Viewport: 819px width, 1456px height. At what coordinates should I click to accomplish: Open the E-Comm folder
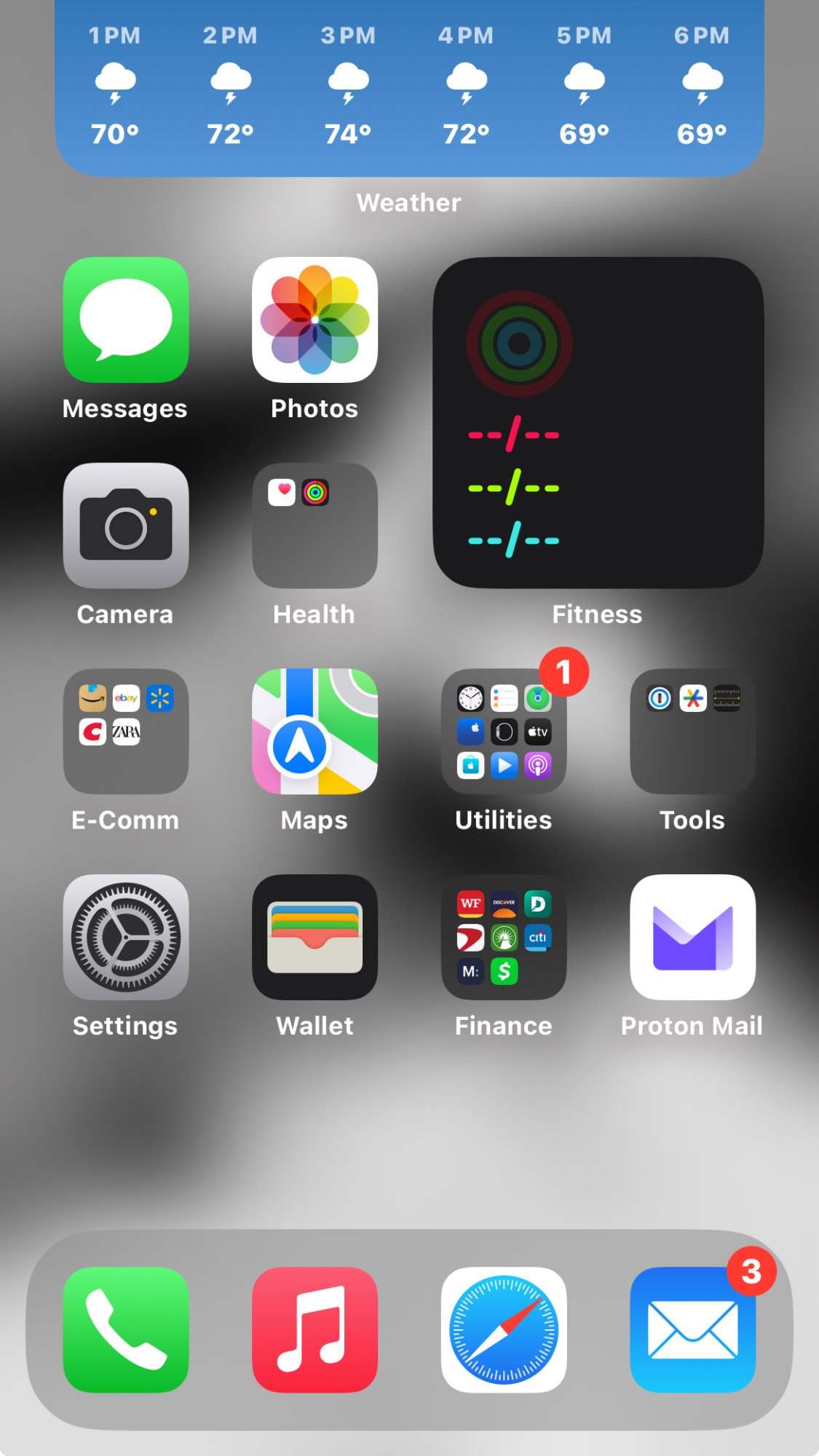coord(126,732)
